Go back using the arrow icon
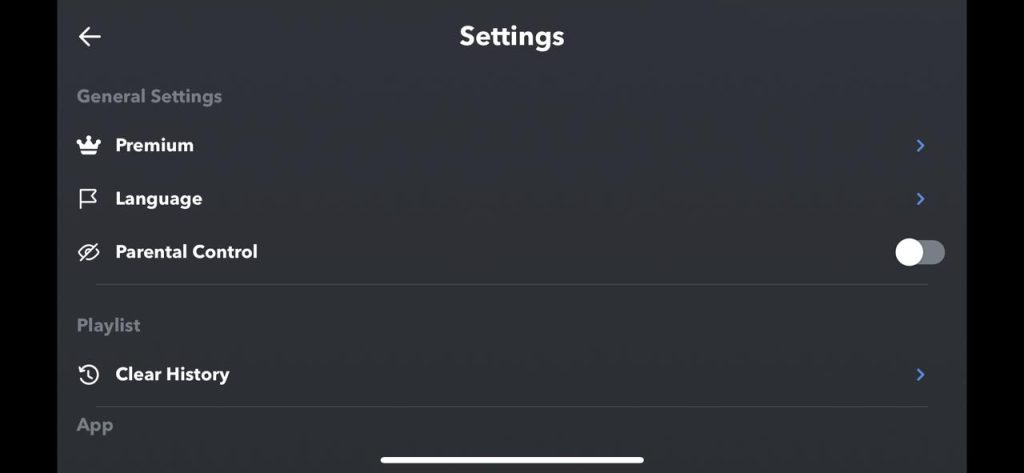 pos(90,37)
